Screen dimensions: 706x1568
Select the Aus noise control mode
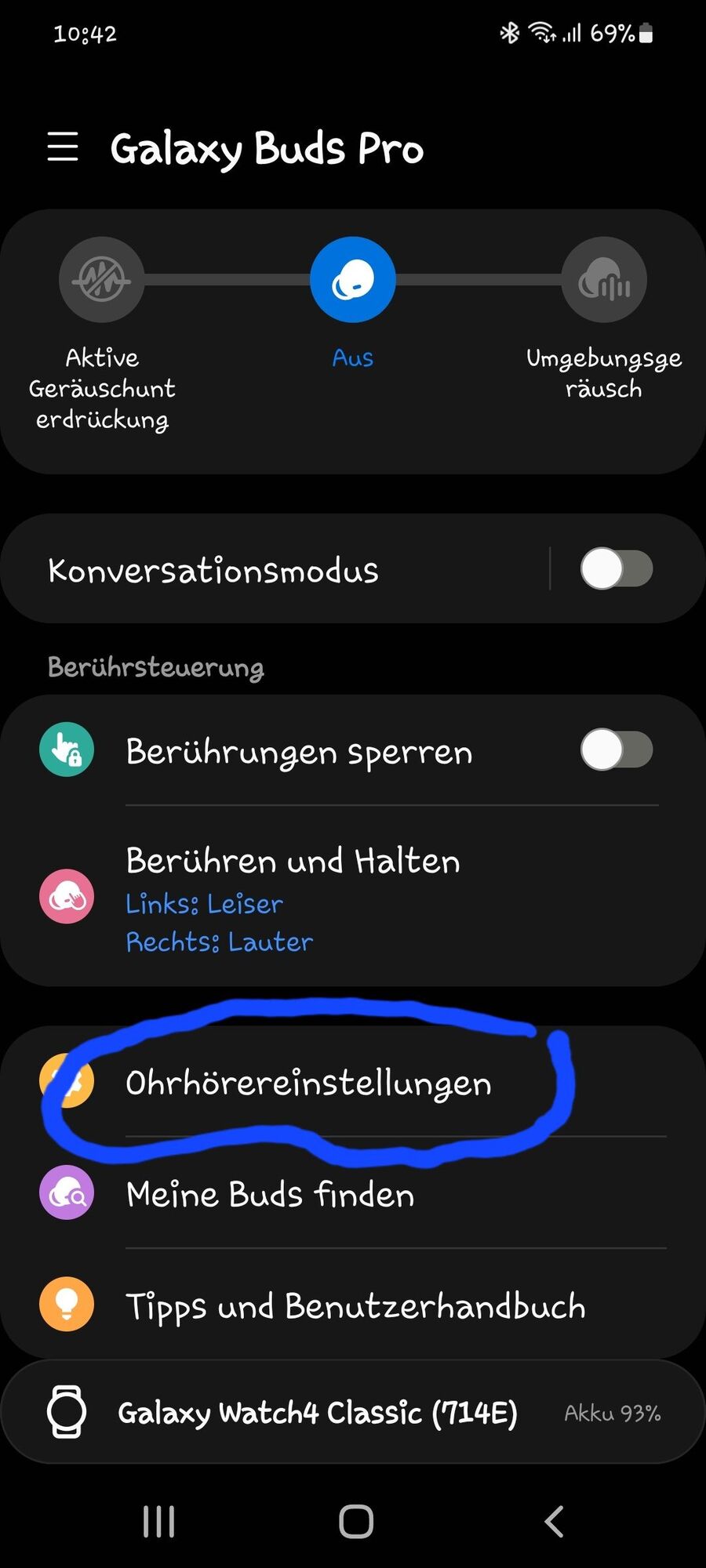352,280
